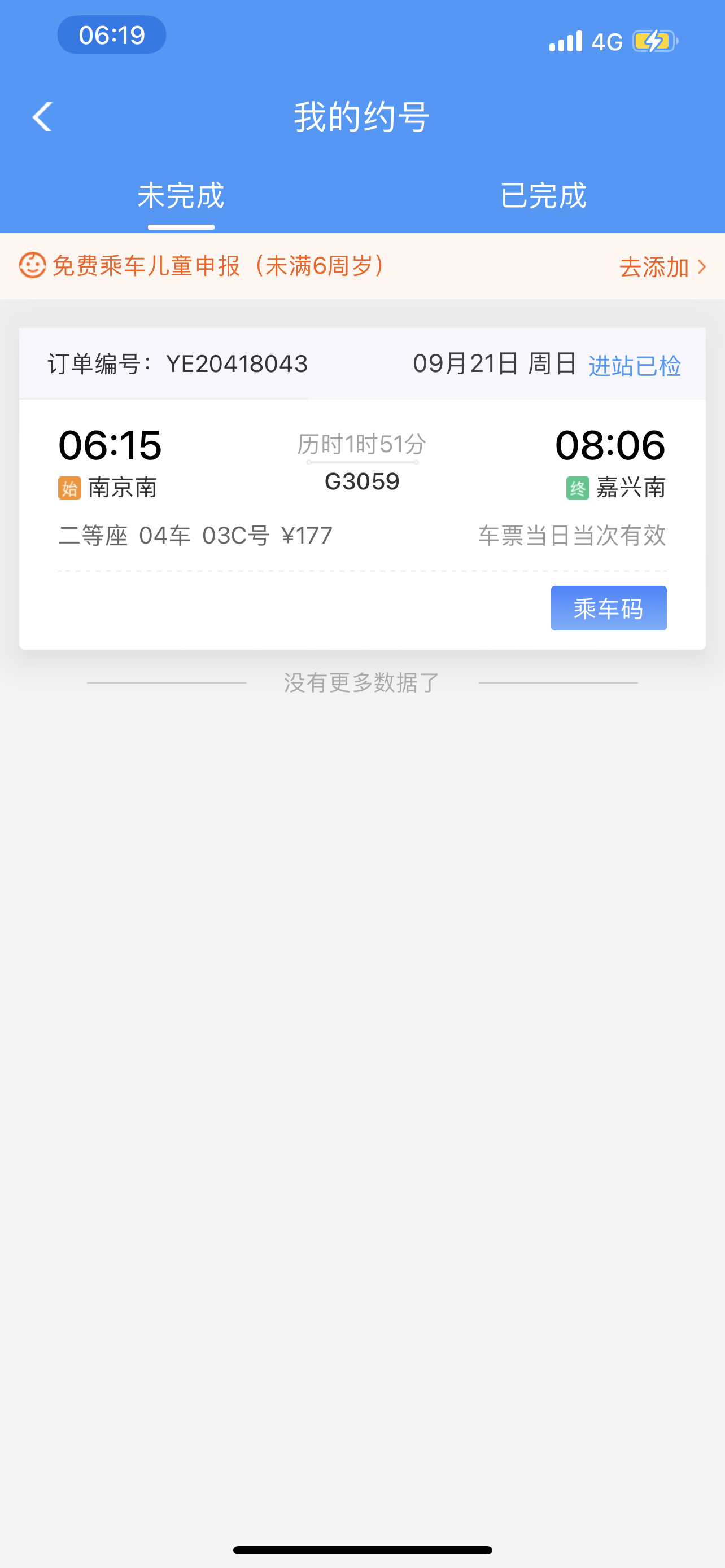The image size is (725, 1568).
Task: Tap the 4G network indicator
Action: (x=606, y=41)
